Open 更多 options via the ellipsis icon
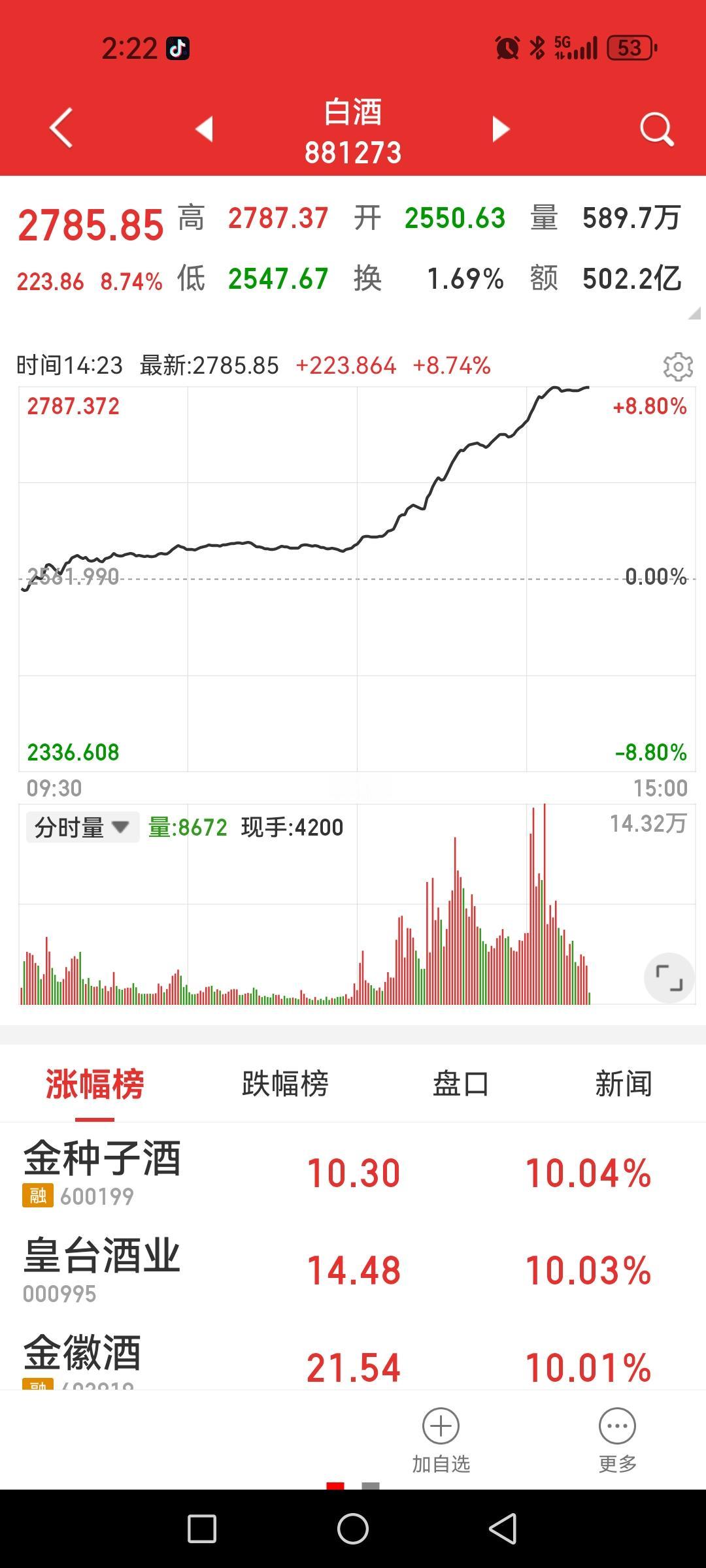 (x=615, y=1426)
